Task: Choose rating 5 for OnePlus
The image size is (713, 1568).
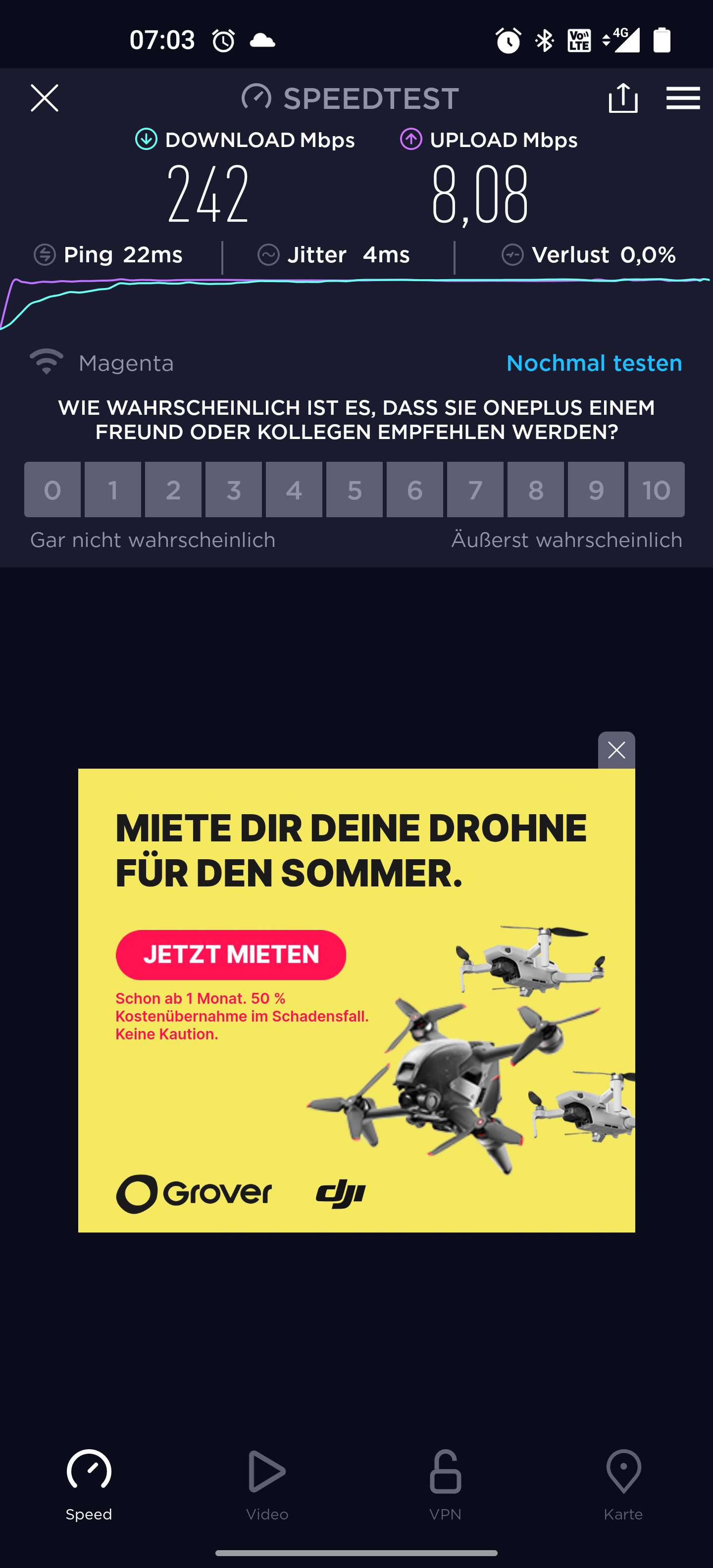Action: pos(355,490)
